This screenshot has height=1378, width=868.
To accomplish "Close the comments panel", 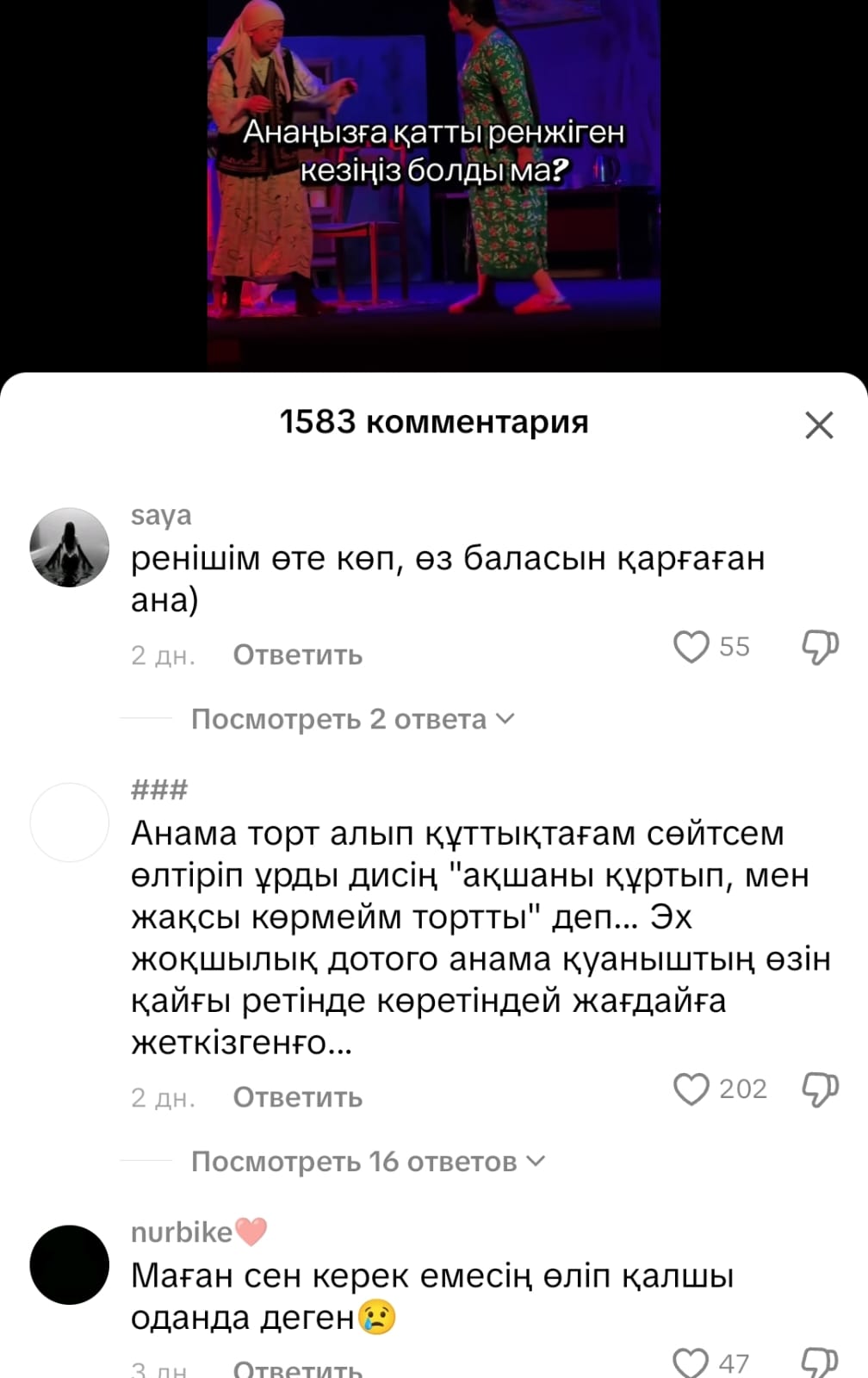I will [818, 425].
